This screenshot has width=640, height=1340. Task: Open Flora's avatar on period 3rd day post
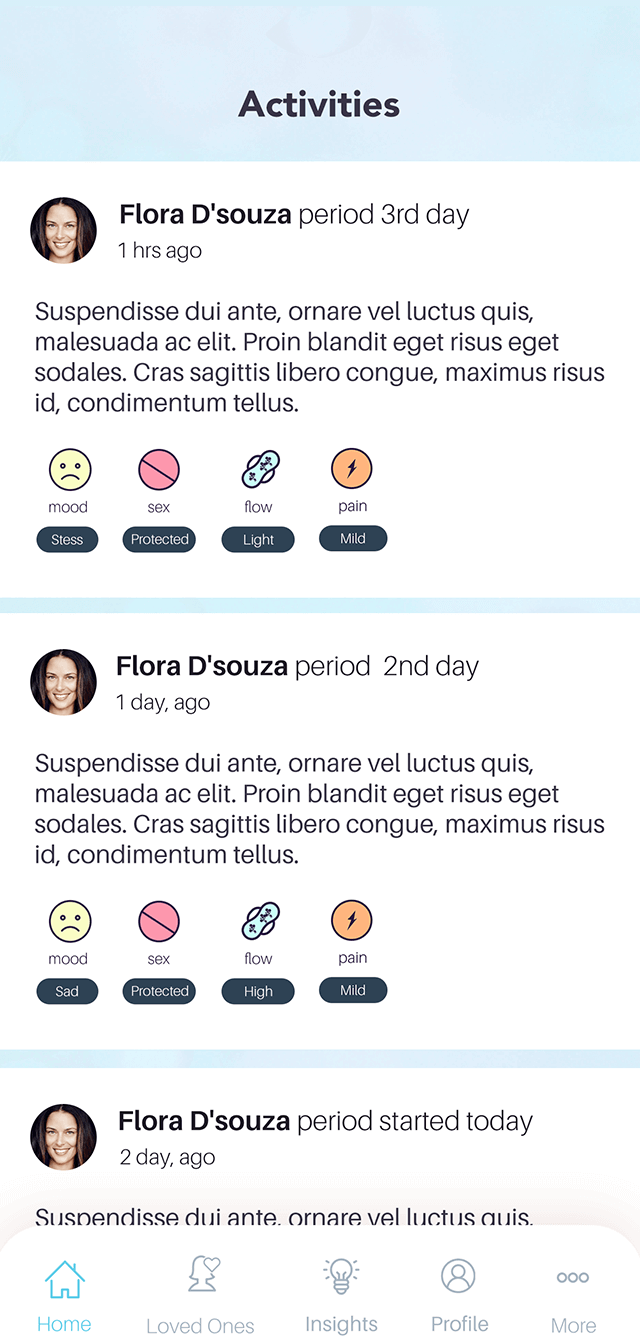point(63,230)
